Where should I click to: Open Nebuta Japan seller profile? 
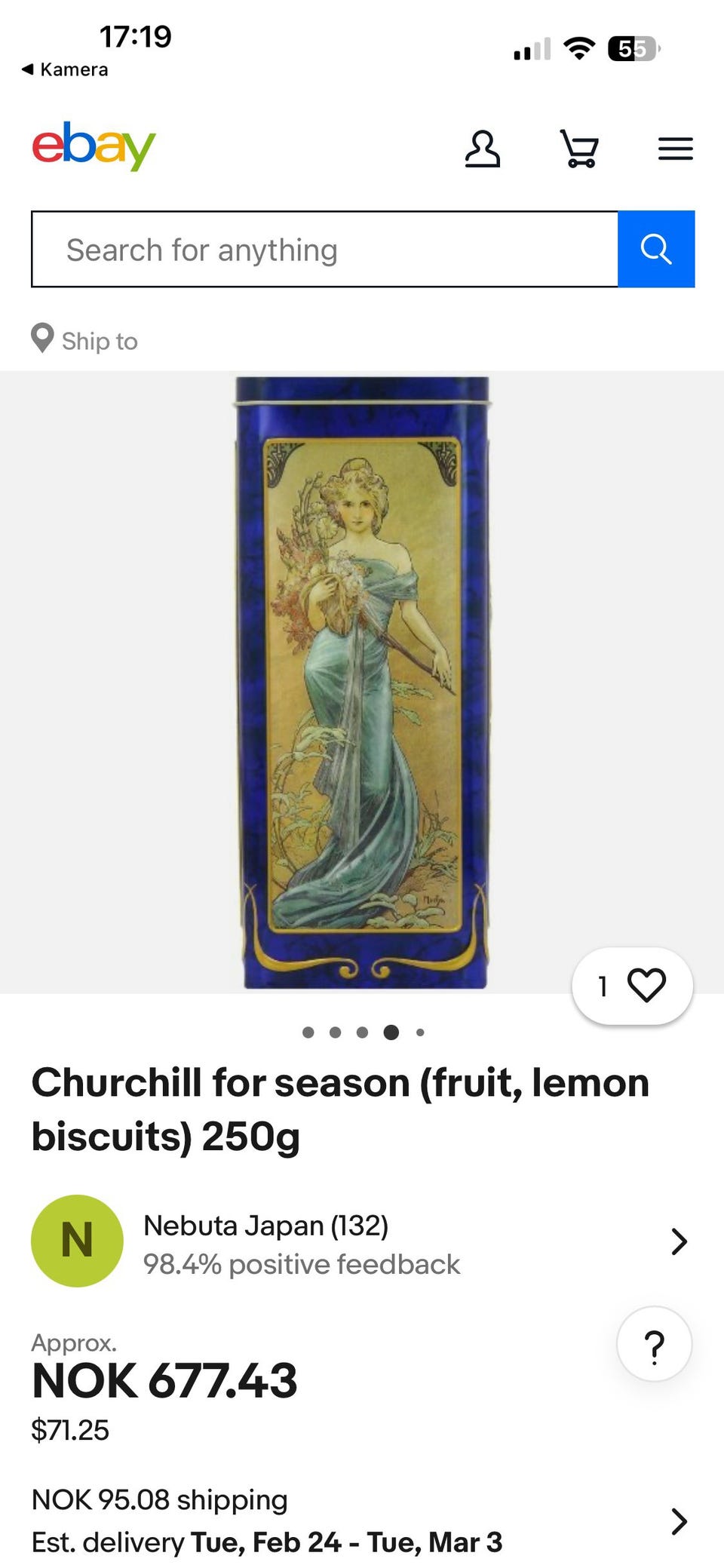[302, 1241]
